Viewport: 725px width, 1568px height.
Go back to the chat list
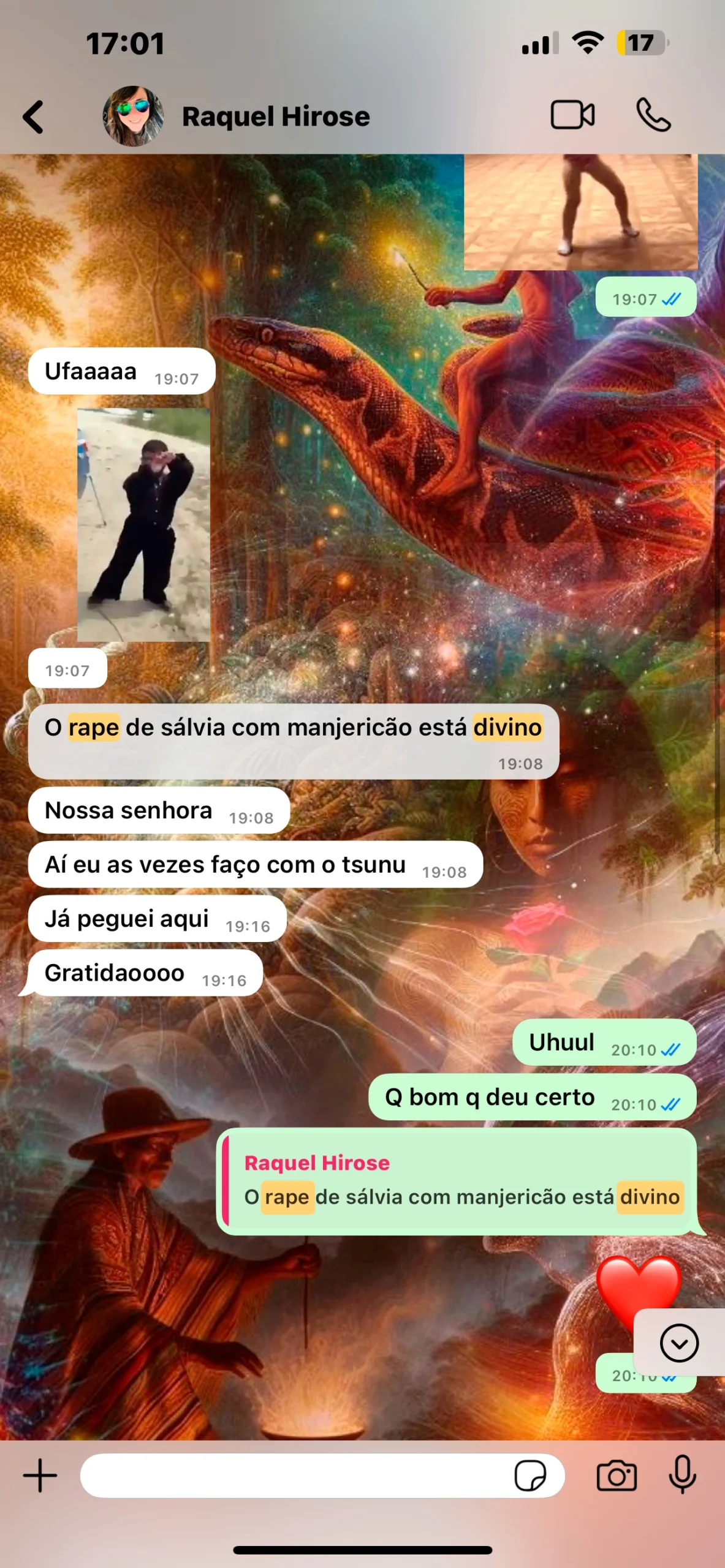(x=34, y=116)
